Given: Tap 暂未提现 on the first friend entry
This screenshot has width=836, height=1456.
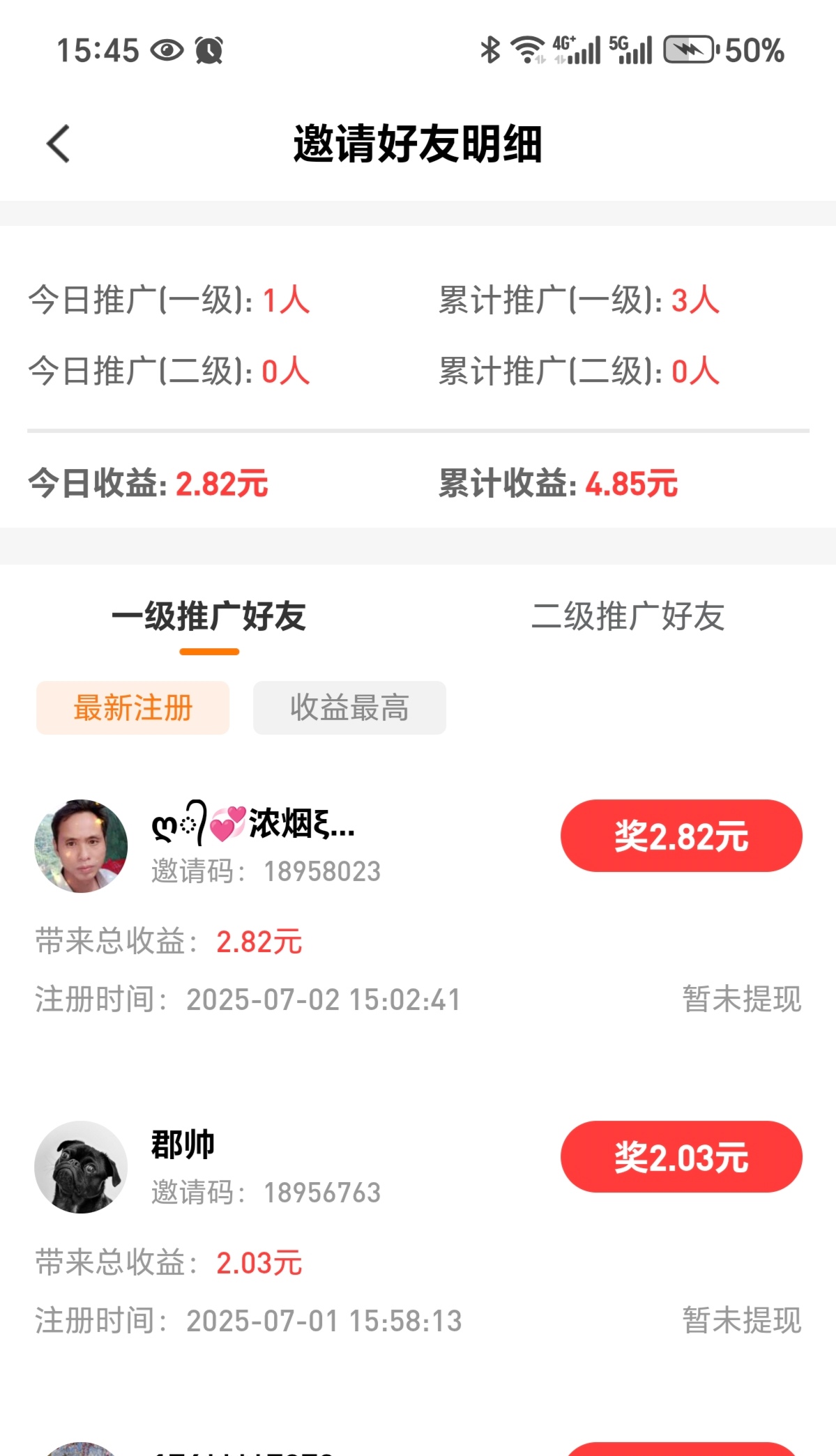Looking at the screenshot, I should [743, 999].
